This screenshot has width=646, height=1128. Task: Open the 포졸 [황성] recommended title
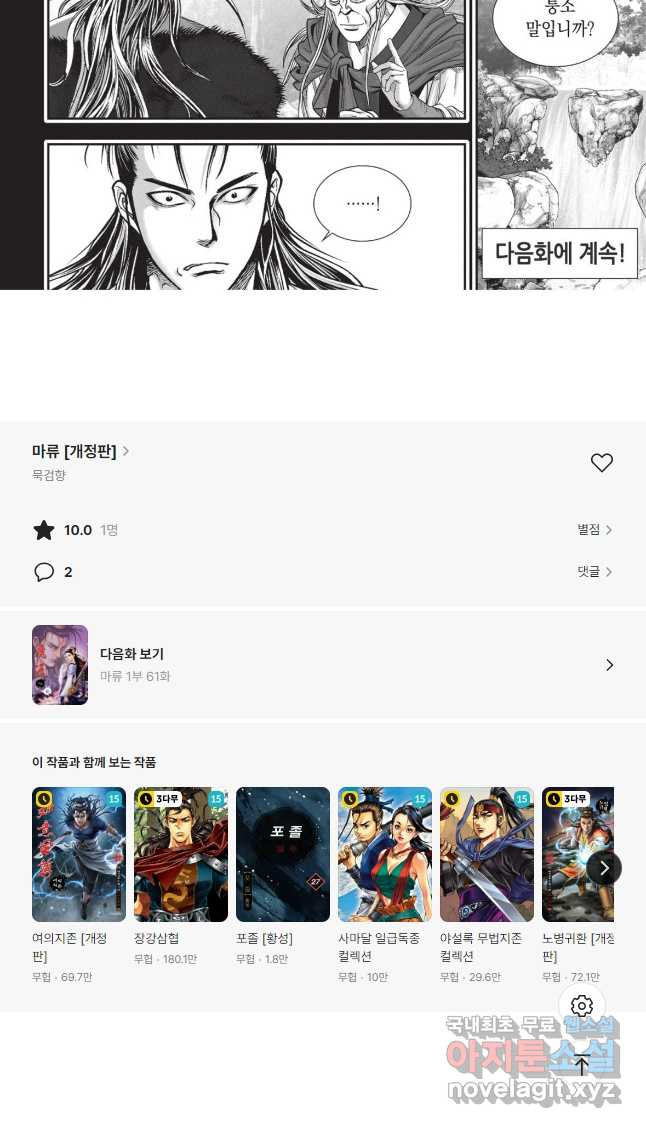click(x=283, y=855)
